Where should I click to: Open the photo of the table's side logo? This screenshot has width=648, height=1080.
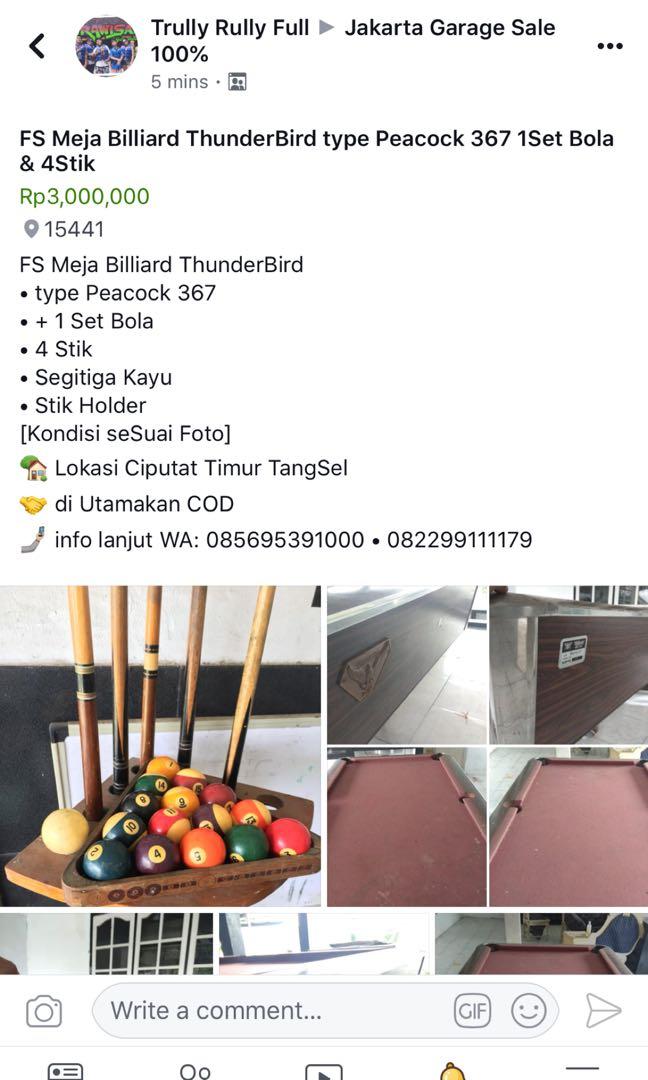405,663
